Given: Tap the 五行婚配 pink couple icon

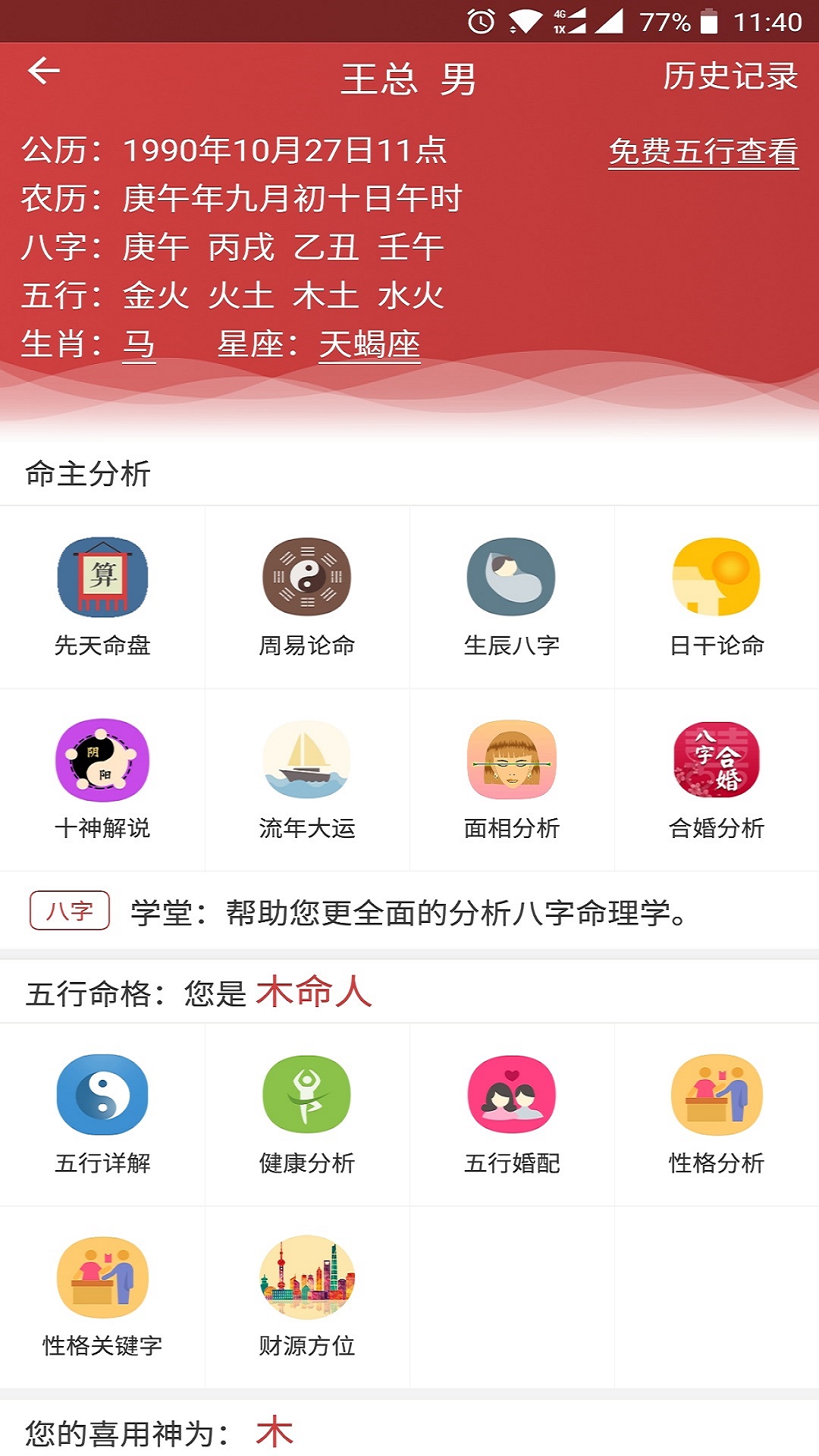Looking at the screenshot, I should (511, 1096).
